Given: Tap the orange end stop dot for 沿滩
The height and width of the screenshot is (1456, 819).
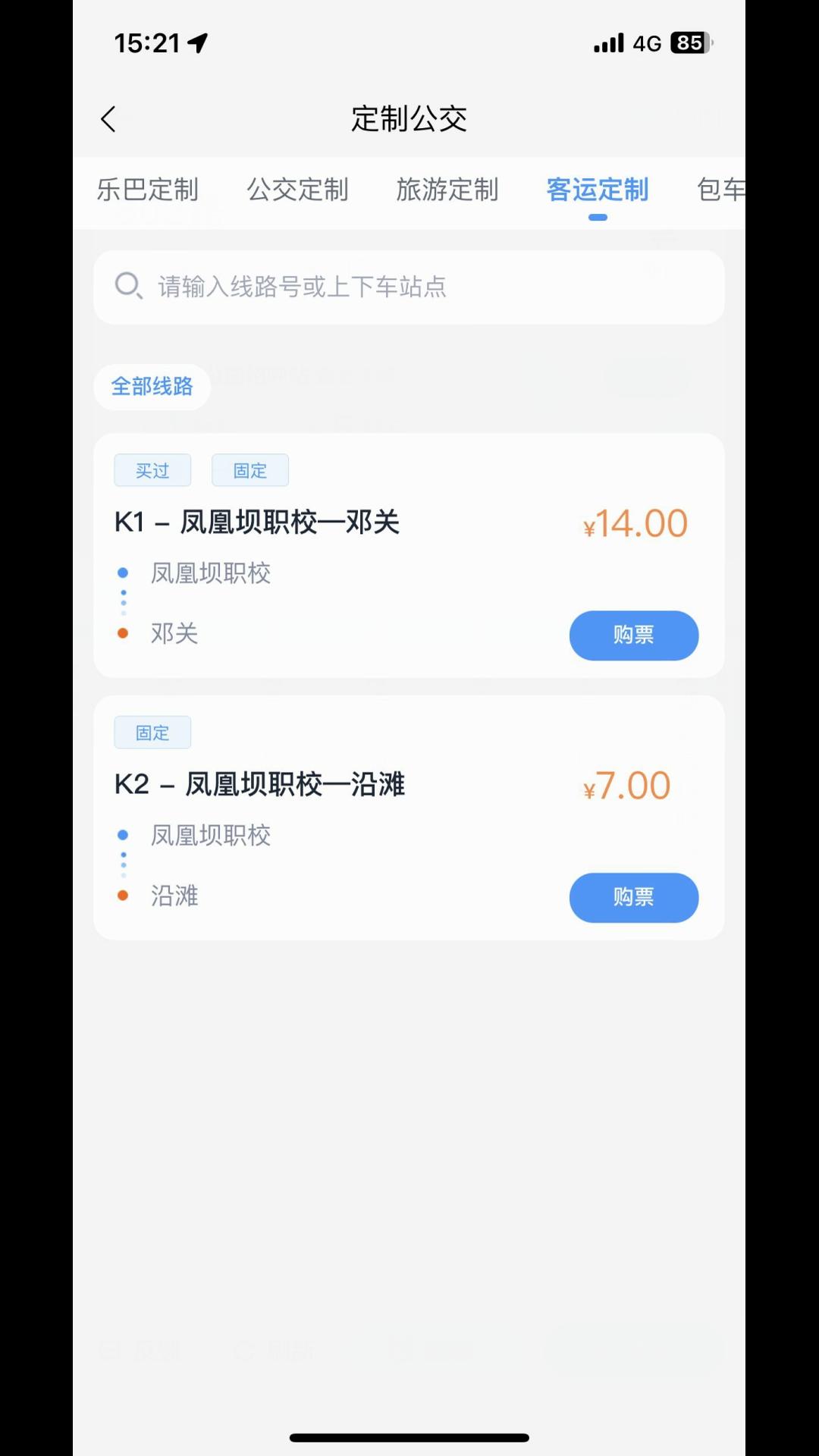Looking at the screenshot, I should pyautogui.click(x=123, y=895).
